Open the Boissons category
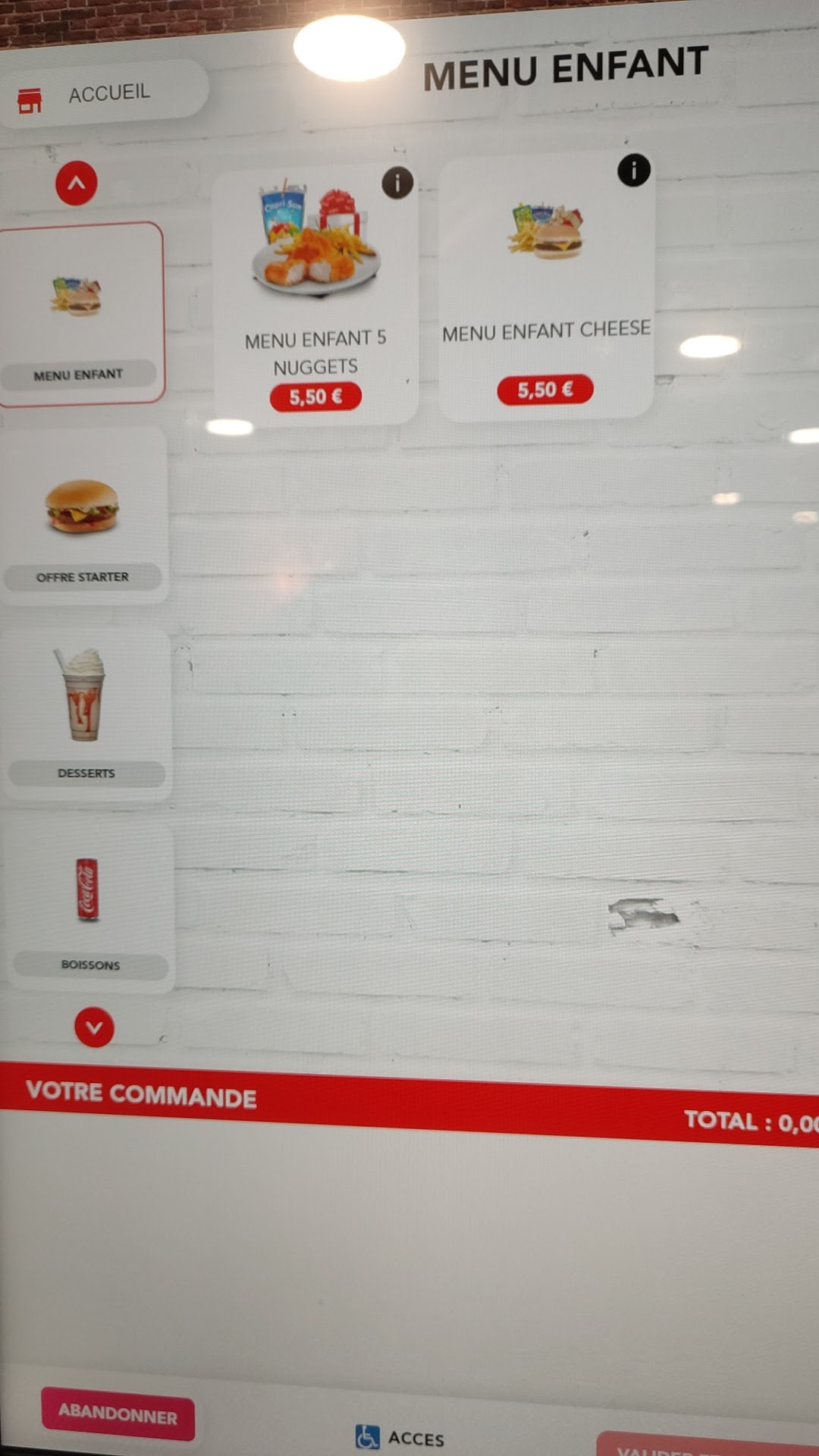Screen dimensions: 819x1456 coord(89,908)
